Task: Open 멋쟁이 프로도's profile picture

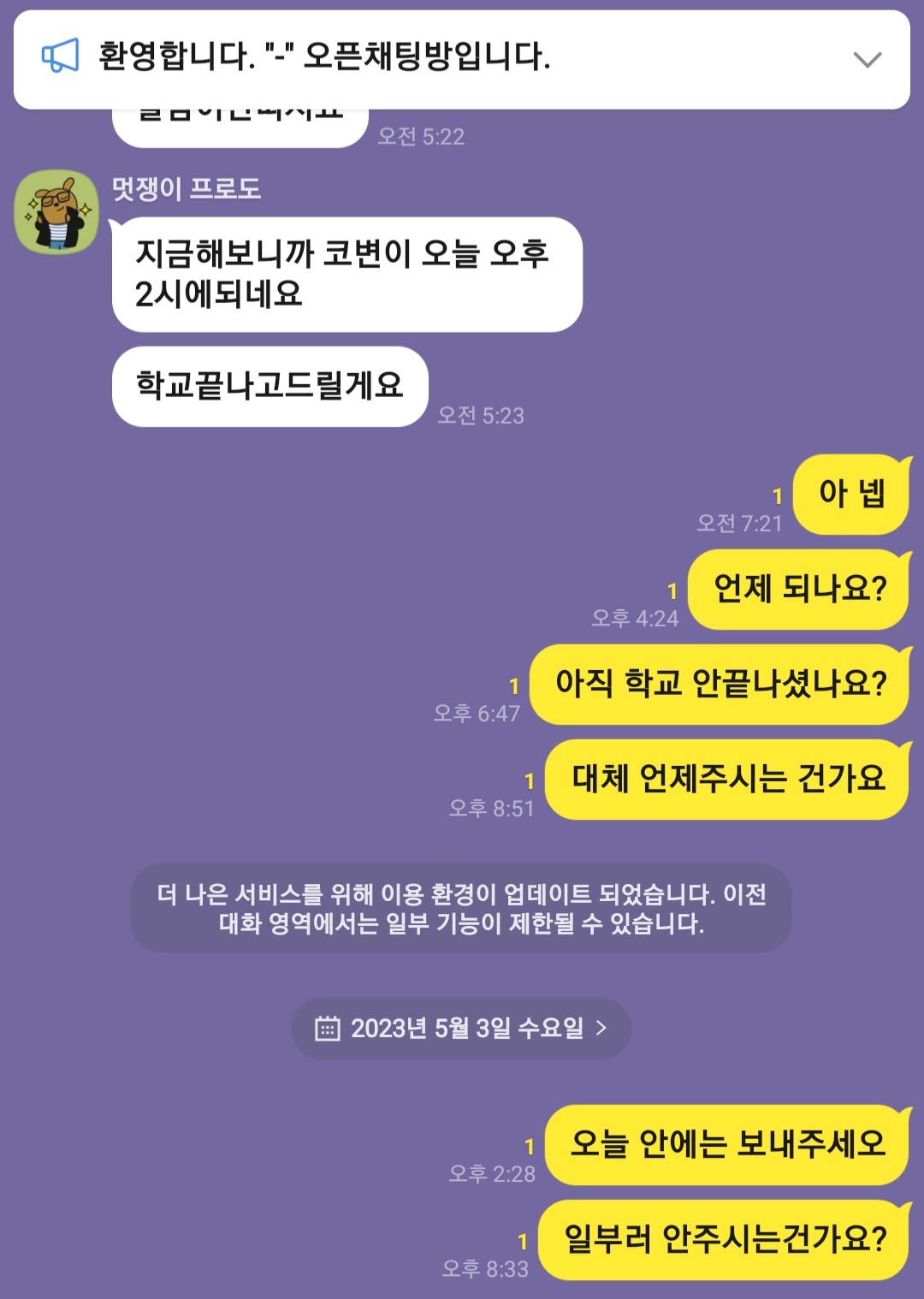Action: pos(56,212)
